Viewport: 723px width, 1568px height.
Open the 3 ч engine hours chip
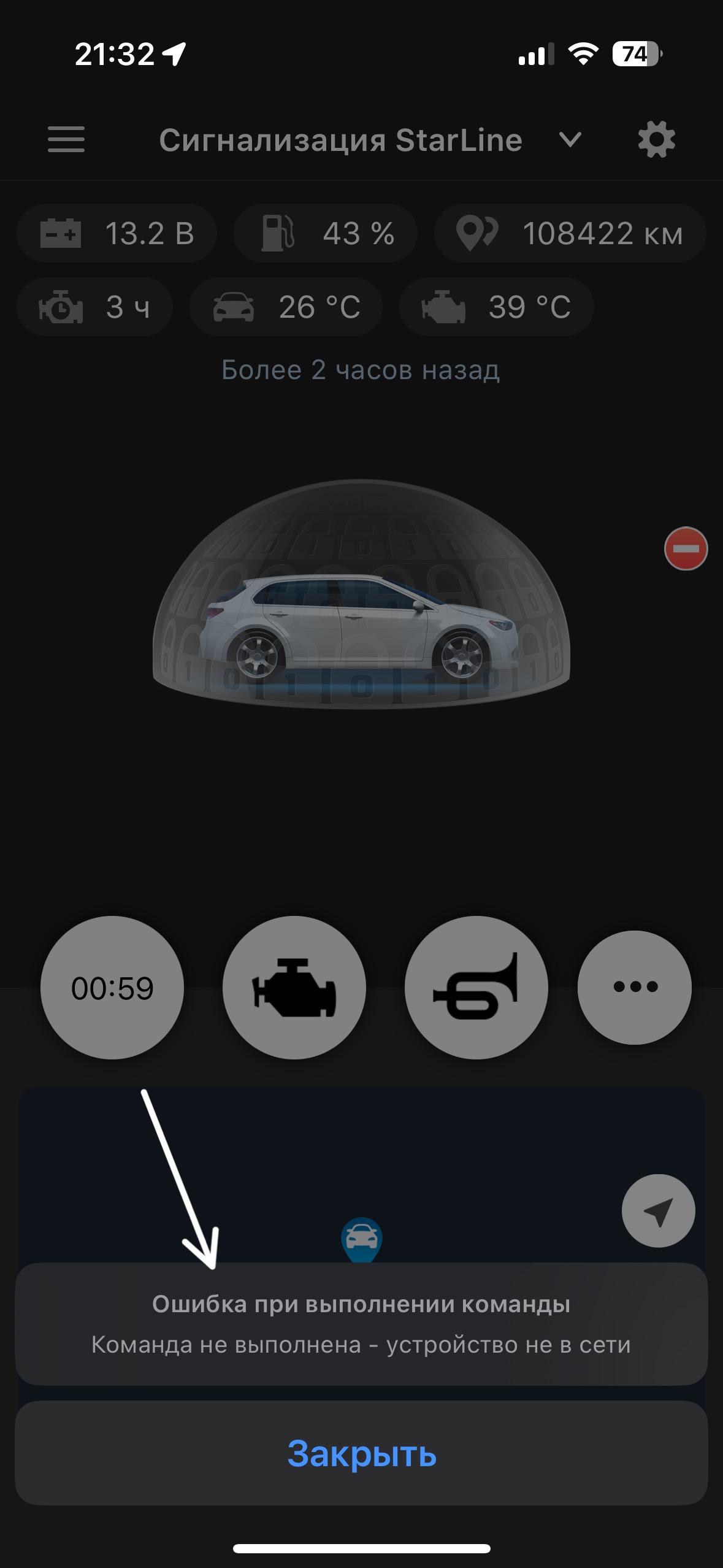pyautogui.click(x=94, y=307)
